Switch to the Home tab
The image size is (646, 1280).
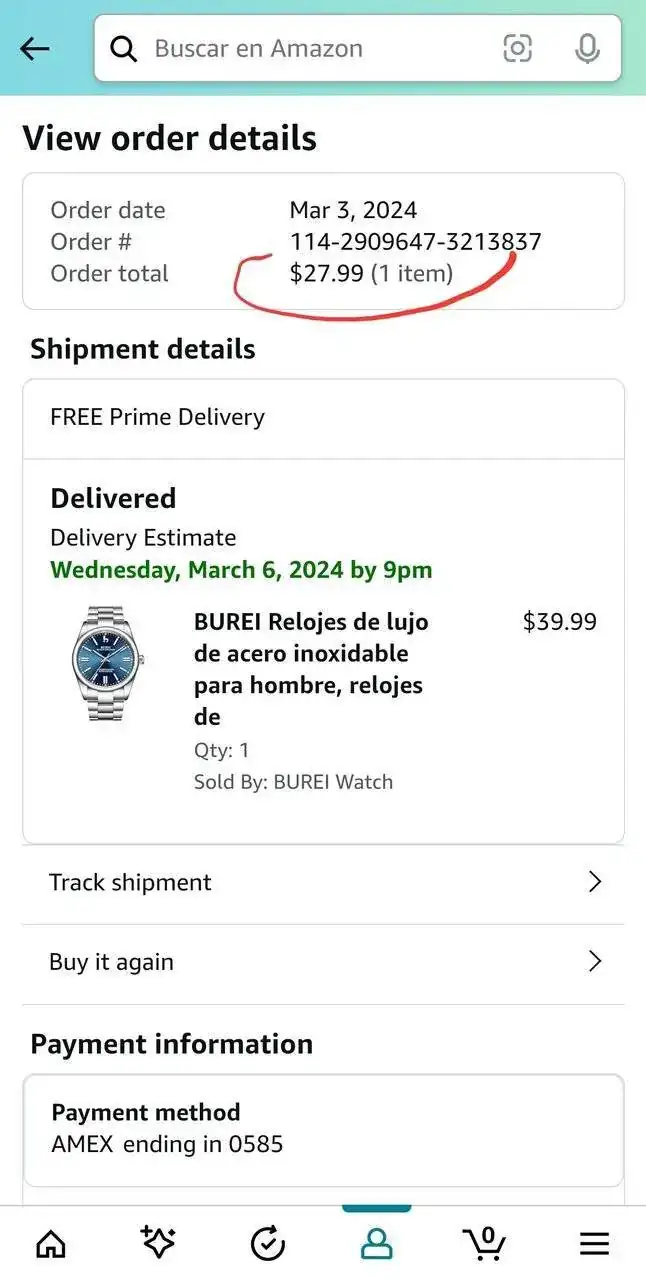point(51,1243)
